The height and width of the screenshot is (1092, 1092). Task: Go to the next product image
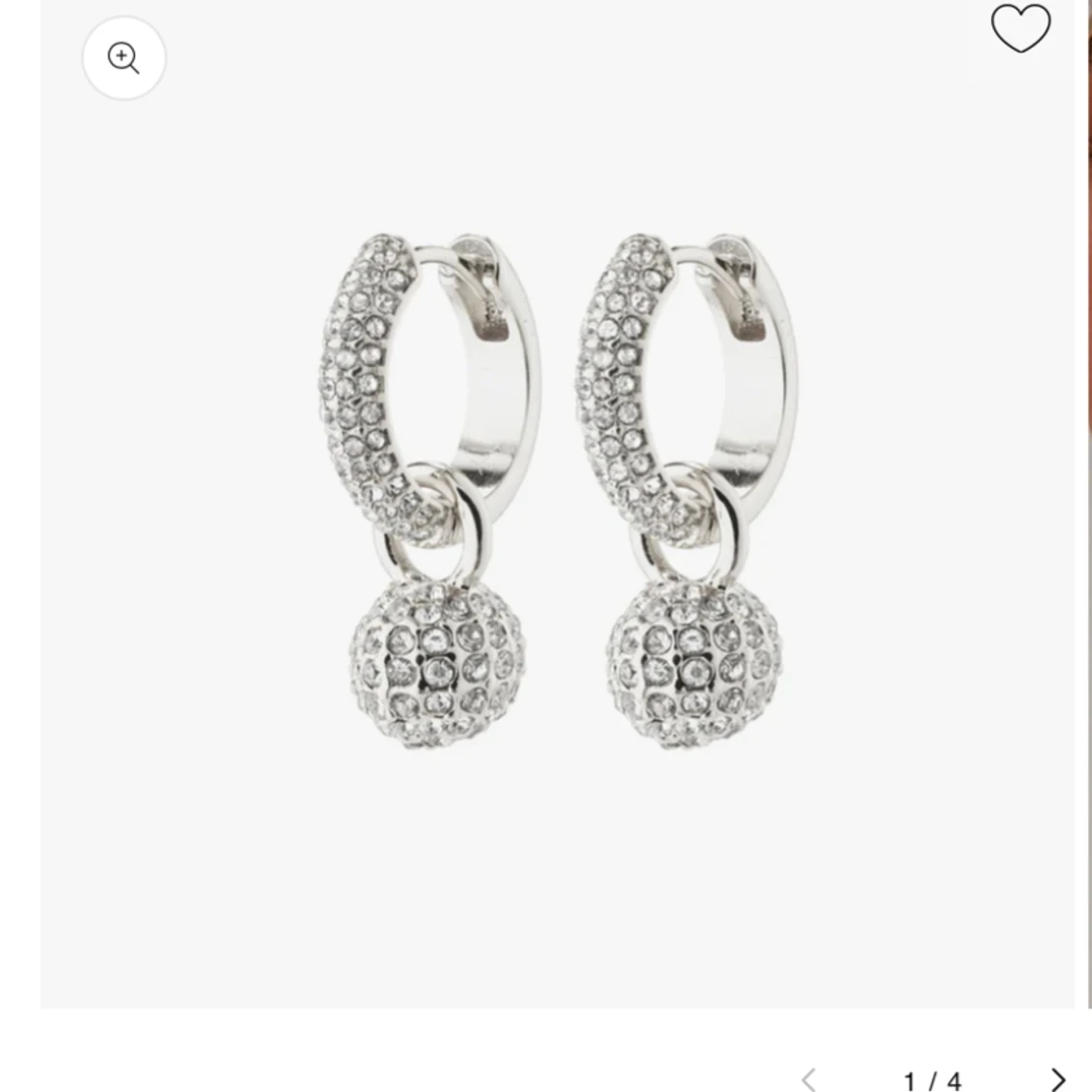pyautogui.click(x=1057, y=1078)
